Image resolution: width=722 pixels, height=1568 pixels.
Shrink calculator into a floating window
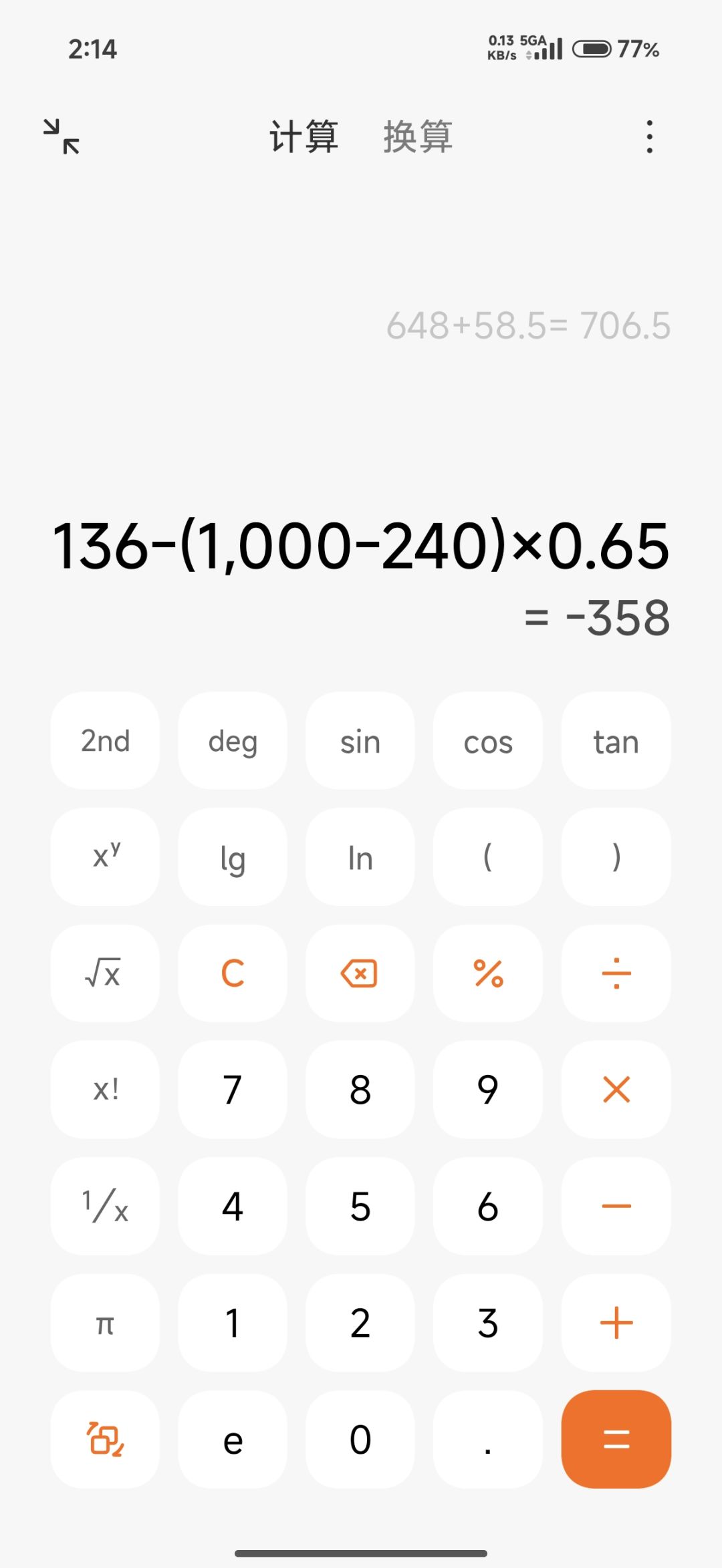coord(62,136)
